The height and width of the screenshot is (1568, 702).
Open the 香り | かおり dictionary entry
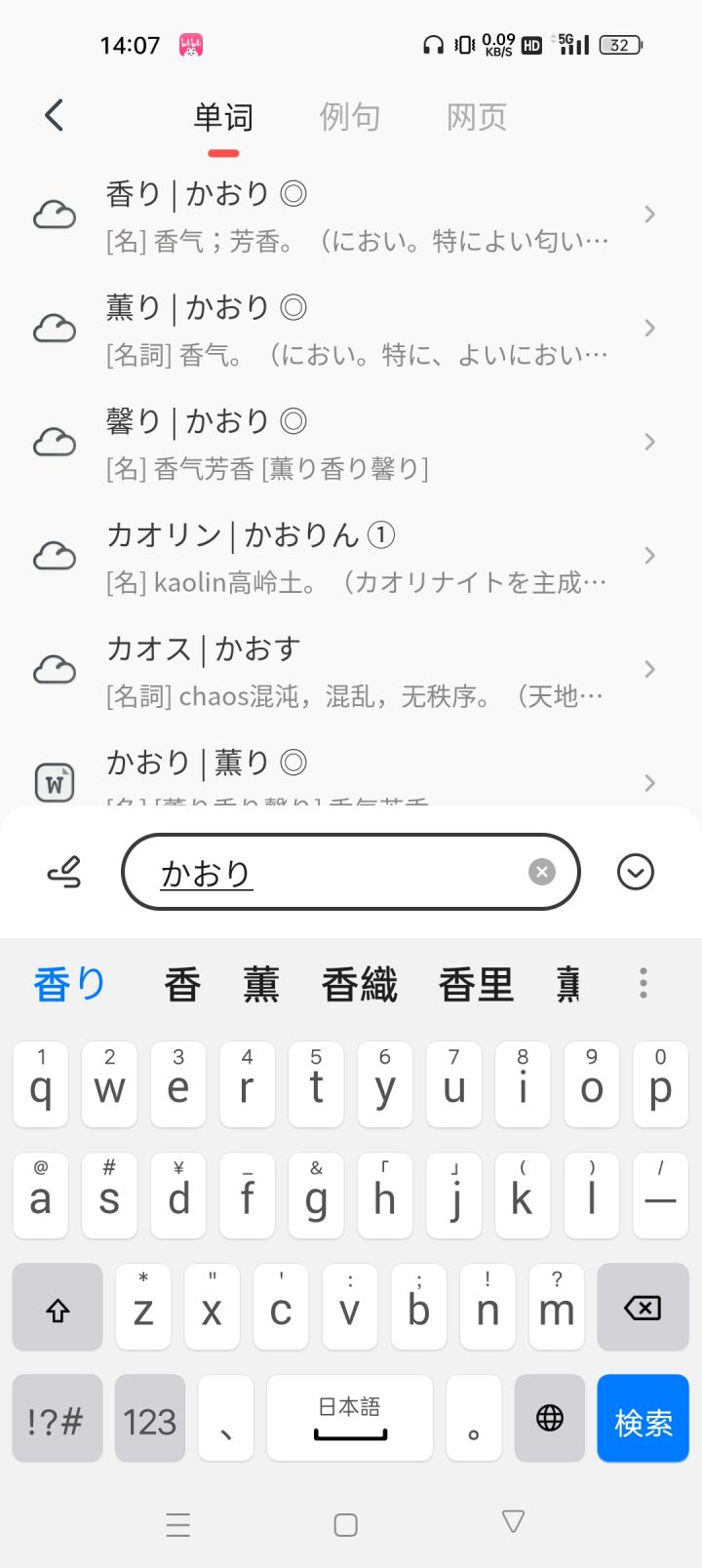351,216
